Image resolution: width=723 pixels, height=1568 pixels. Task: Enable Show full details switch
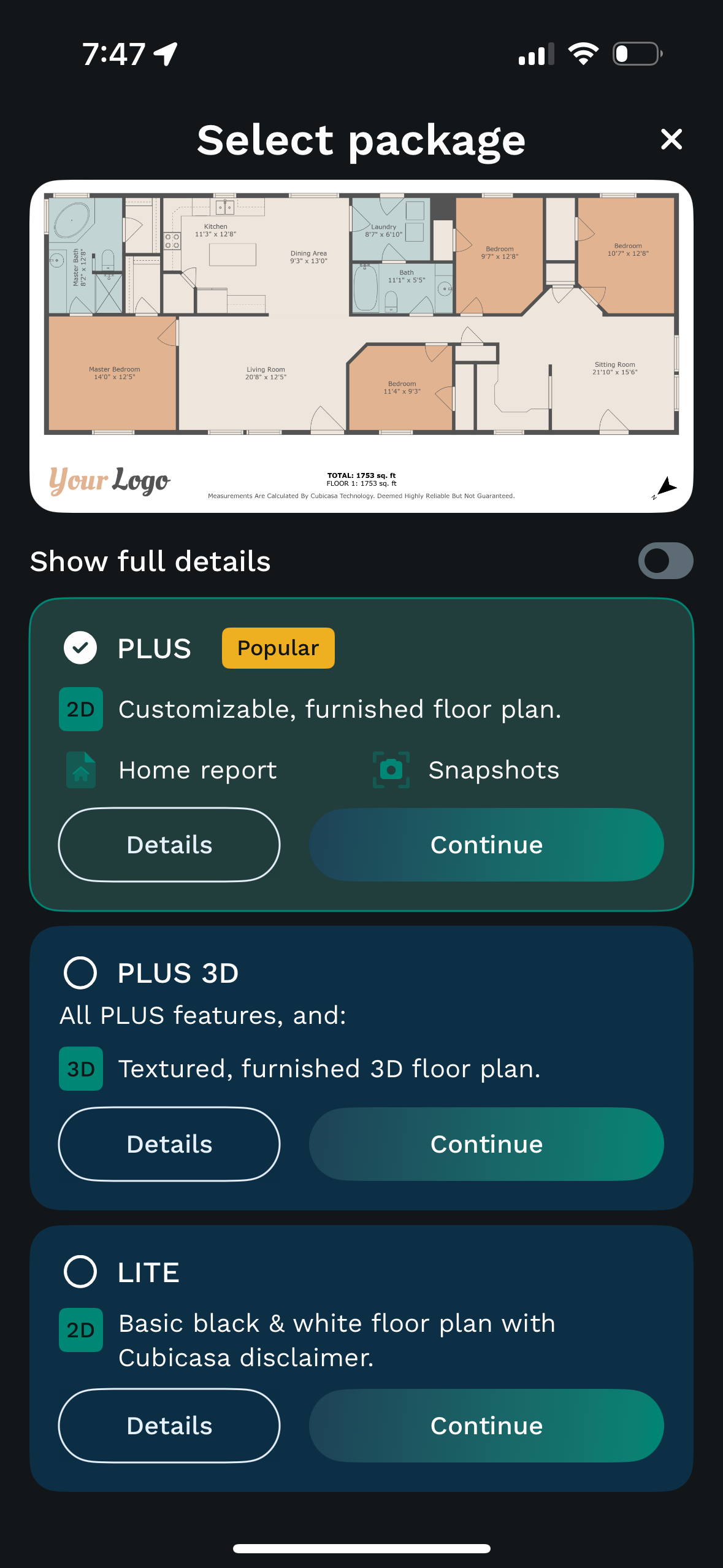click(x=665, y=561)
